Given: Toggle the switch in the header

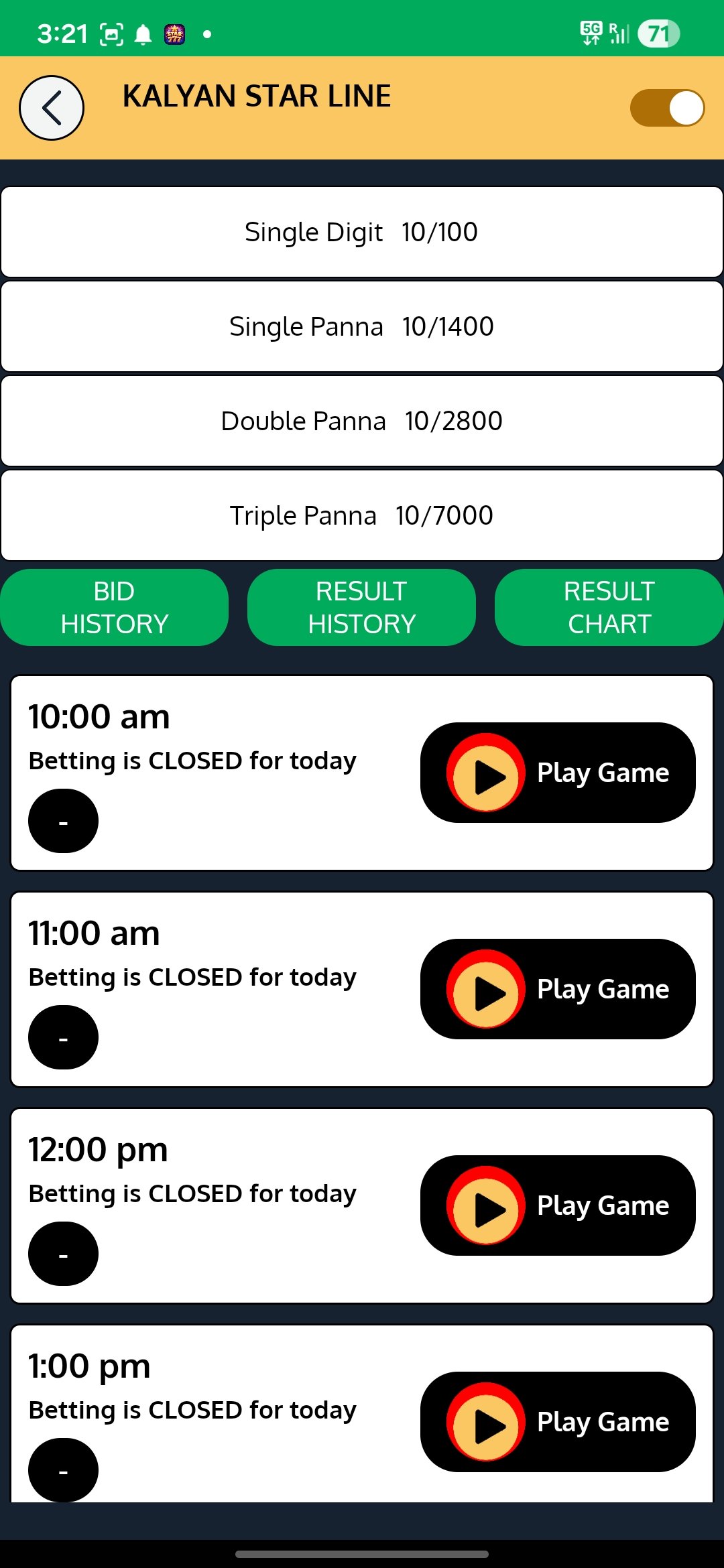Looking at the screenshot, I should [x=667, y=108].
